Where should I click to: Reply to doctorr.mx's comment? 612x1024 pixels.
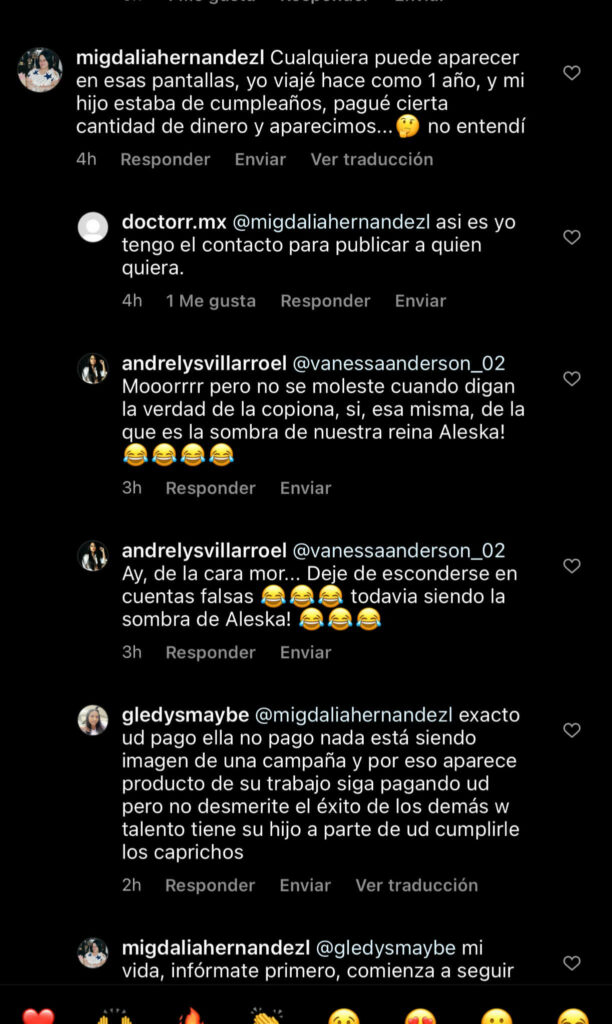[325, 301]
